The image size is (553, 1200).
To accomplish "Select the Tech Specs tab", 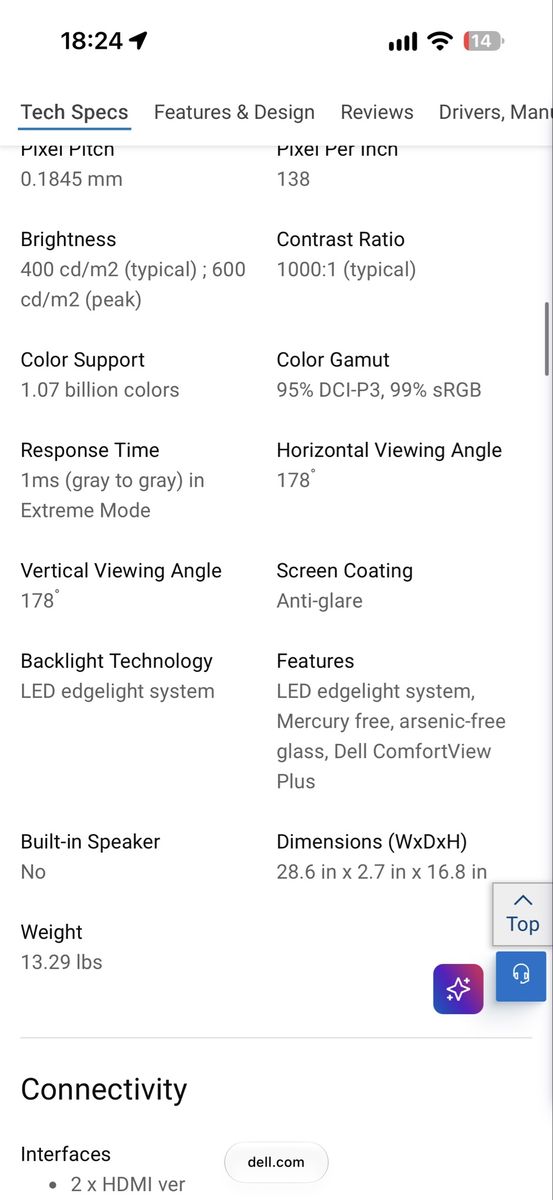I will point(75,112).
